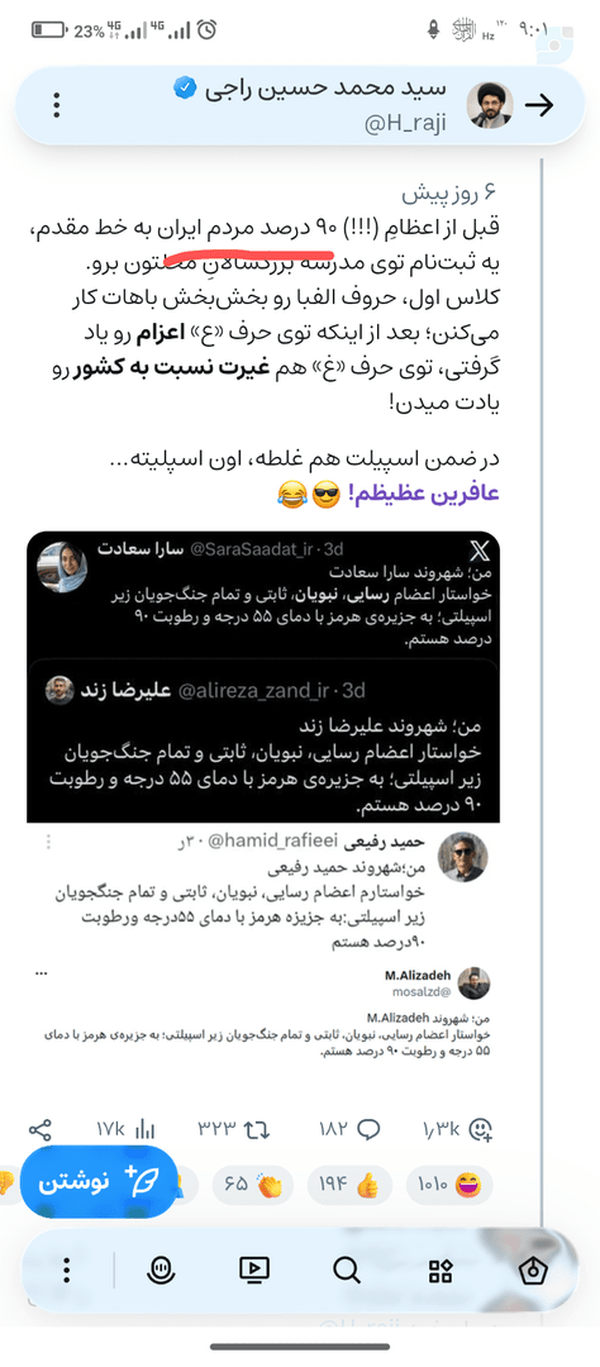The width and height of the screenshot is (600, 1367).
Task: Repost this post with 323 reposts
Action: pyautogui.click(x=234, y=1129)
